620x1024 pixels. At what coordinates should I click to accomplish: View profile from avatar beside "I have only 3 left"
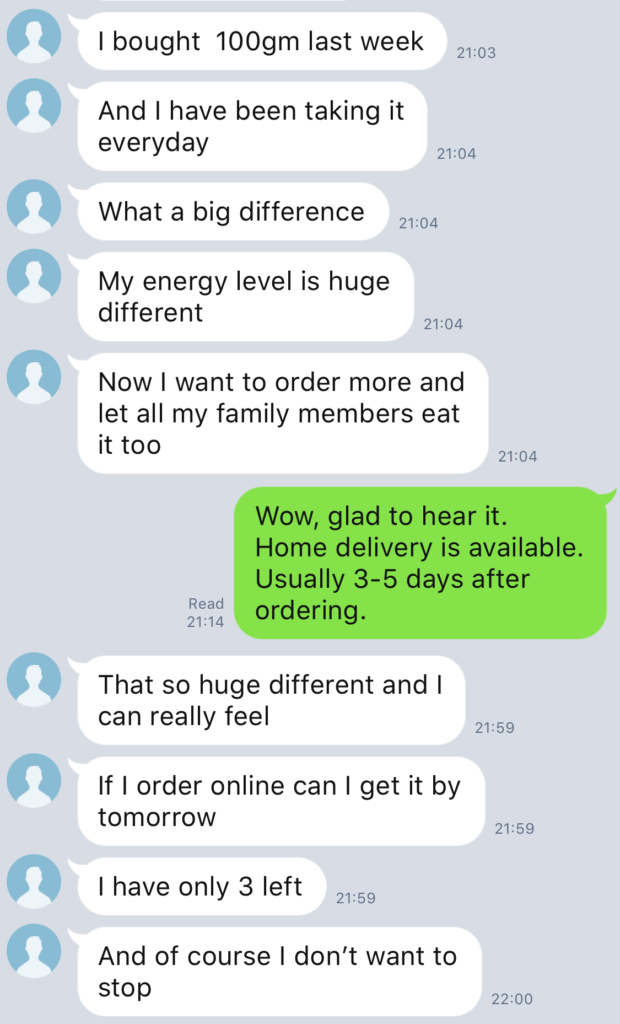click(x=34, y=881)
